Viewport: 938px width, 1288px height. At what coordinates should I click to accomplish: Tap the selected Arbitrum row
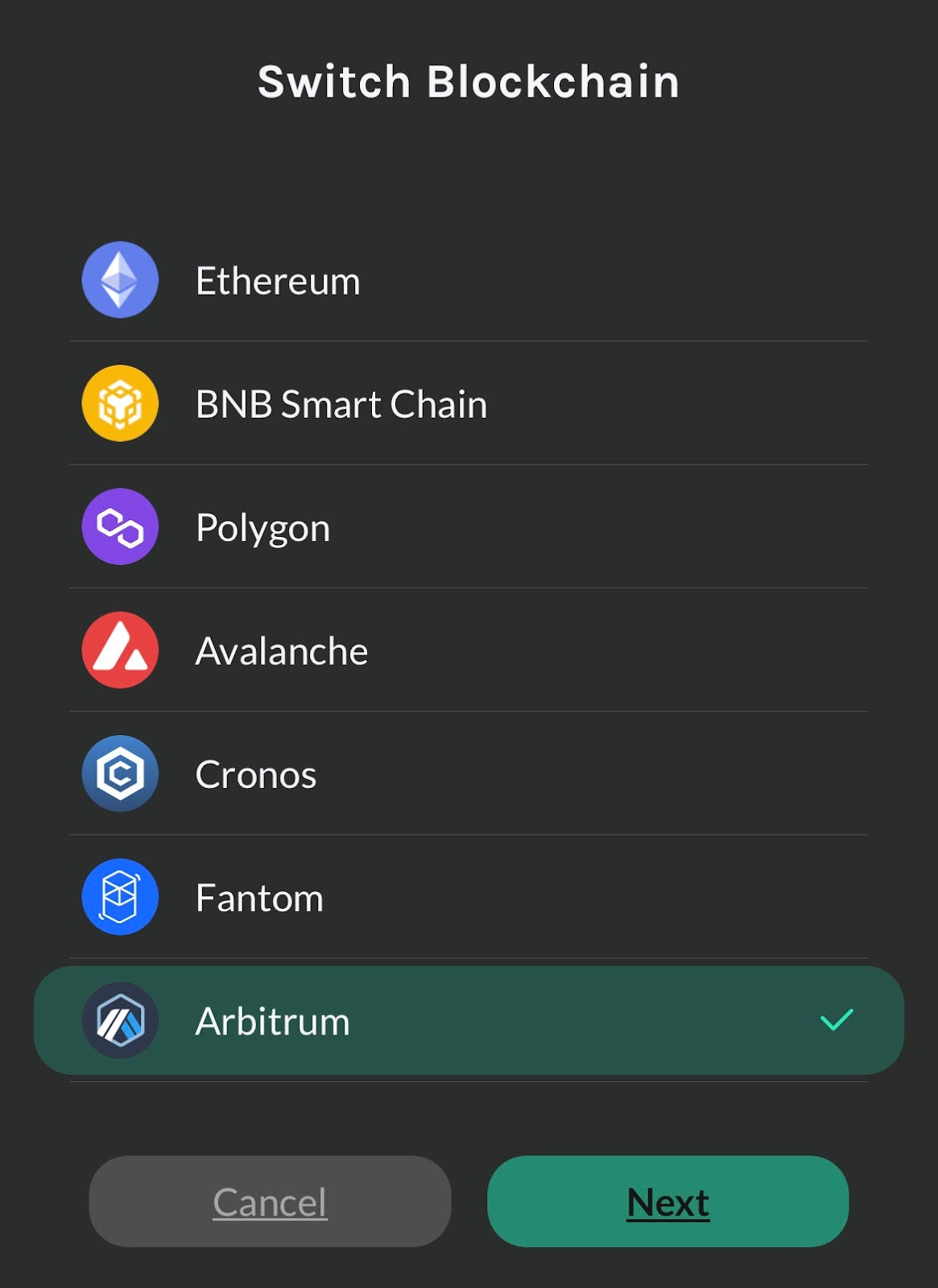[x=467, y=1021]
